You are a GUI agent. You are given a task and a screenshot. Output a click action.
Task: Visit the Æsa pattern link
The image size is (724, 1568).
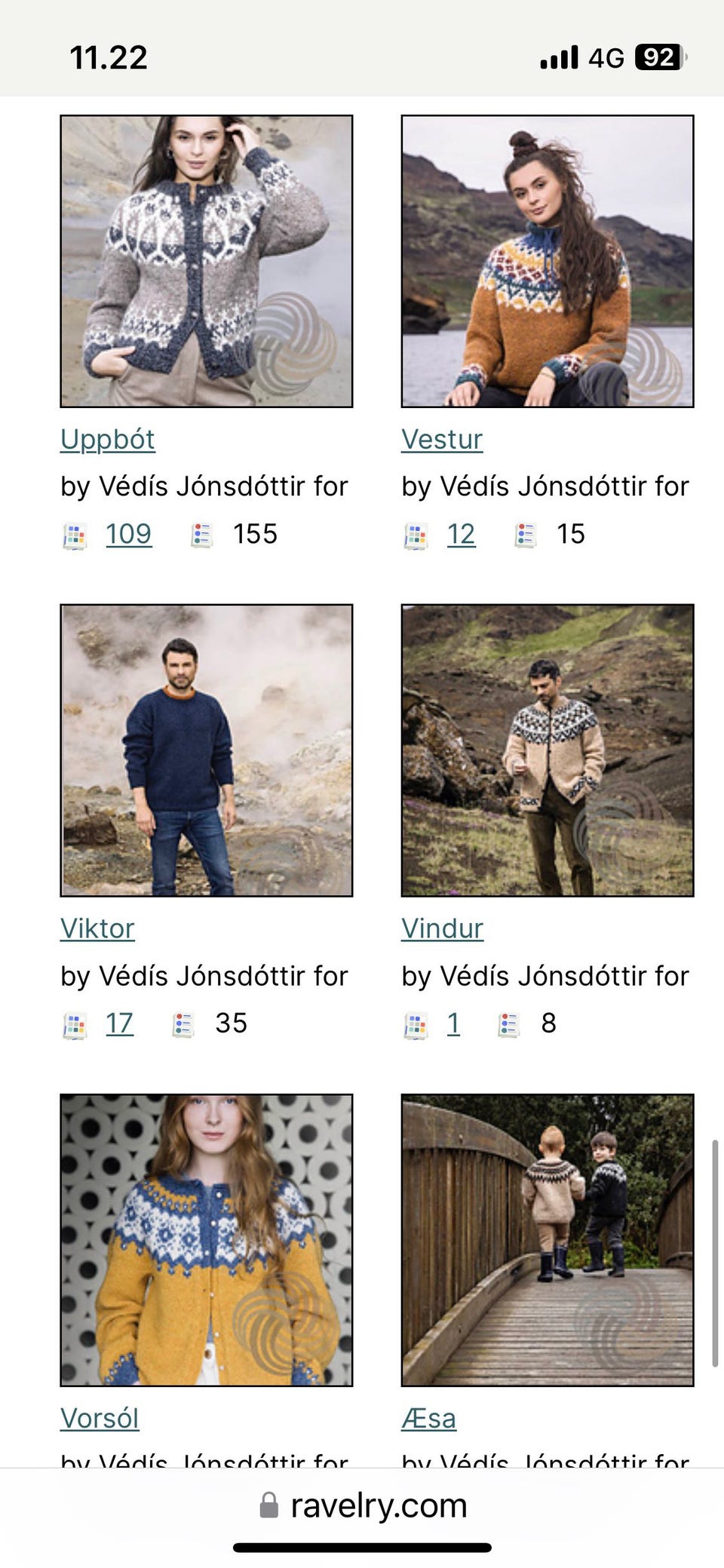coord(428,1419)
